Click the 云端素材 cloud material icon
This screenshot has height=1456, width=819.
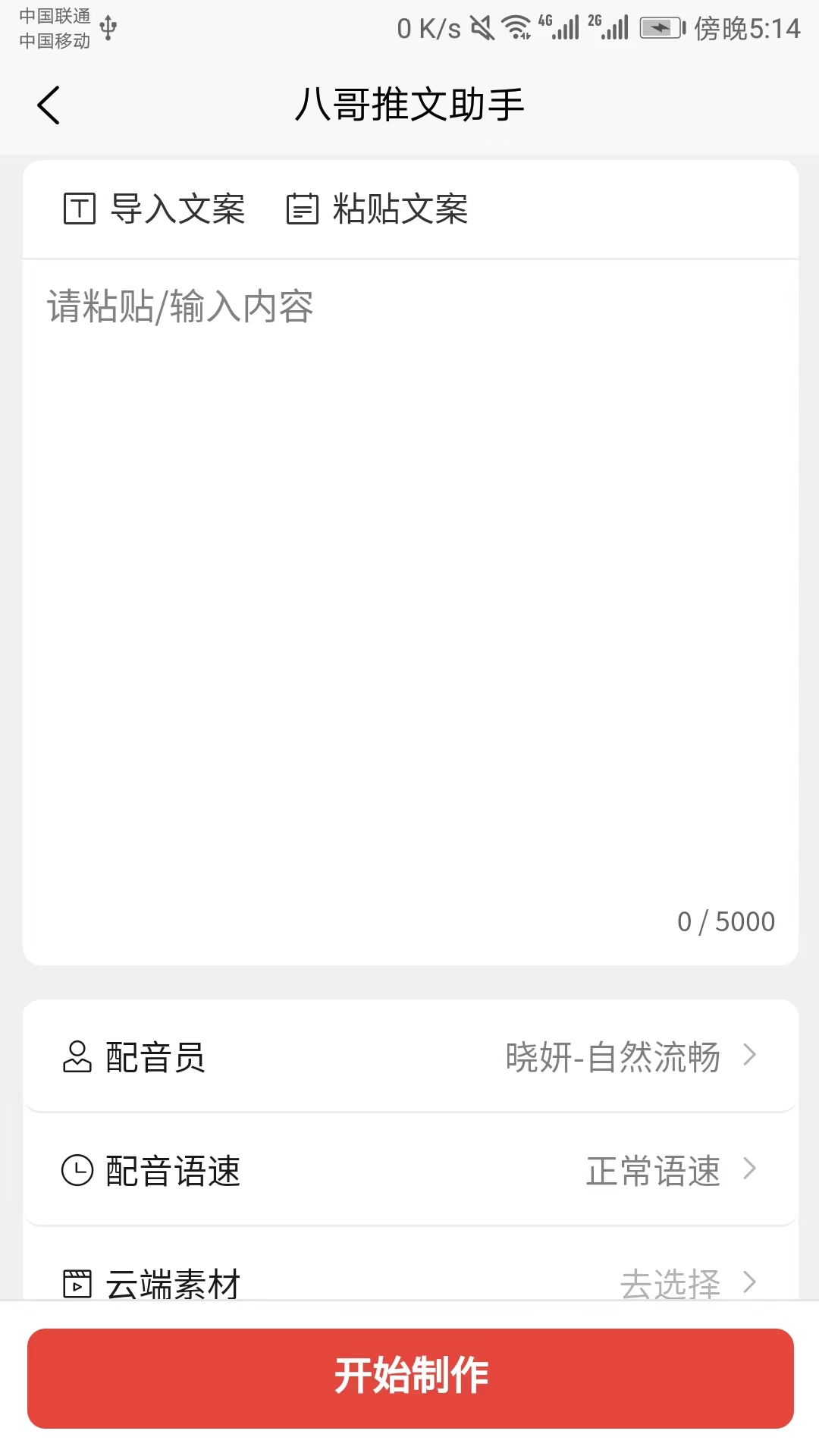tap(77, 1282)
